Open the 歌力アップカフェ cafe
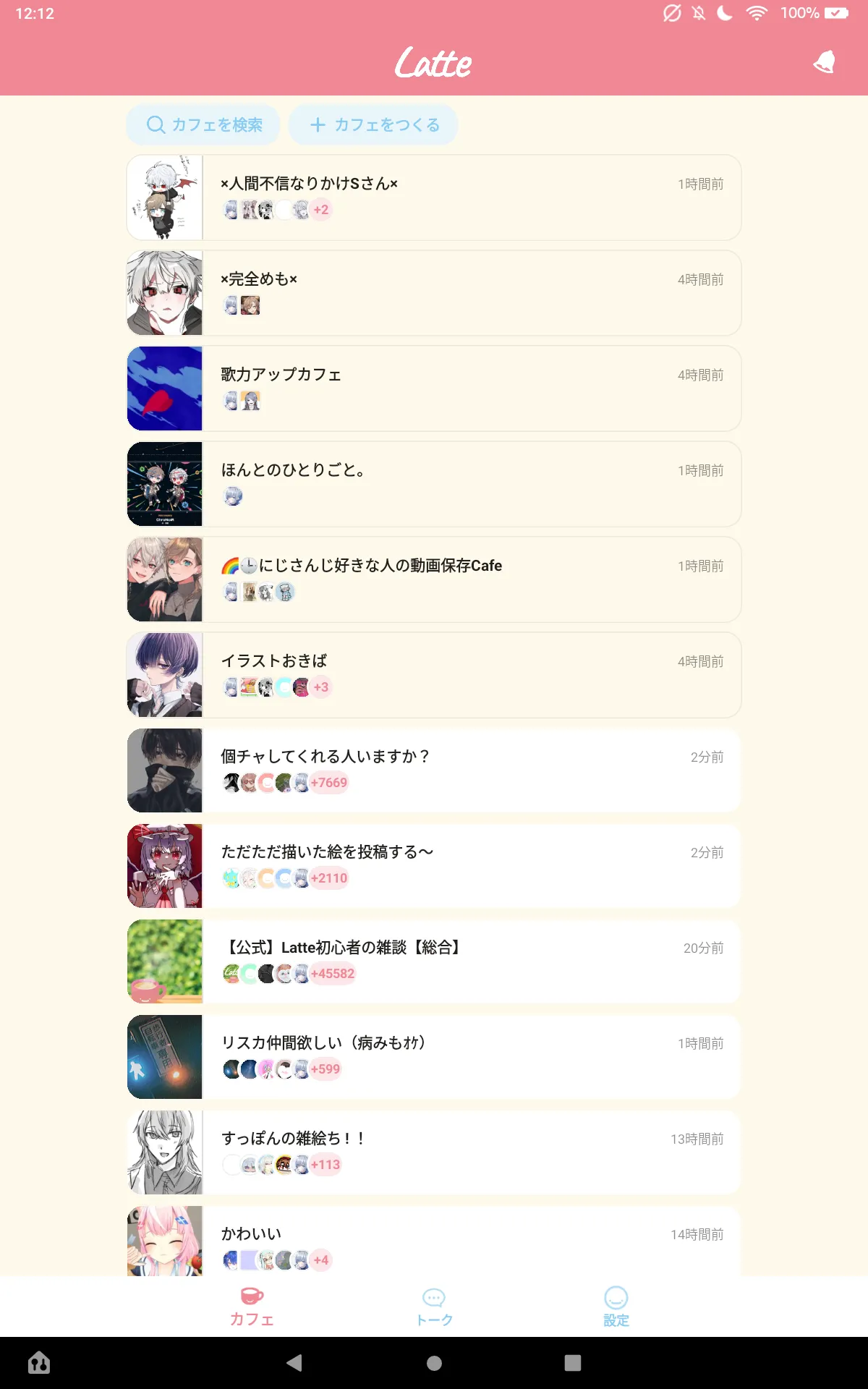 (x=434, y=388)
